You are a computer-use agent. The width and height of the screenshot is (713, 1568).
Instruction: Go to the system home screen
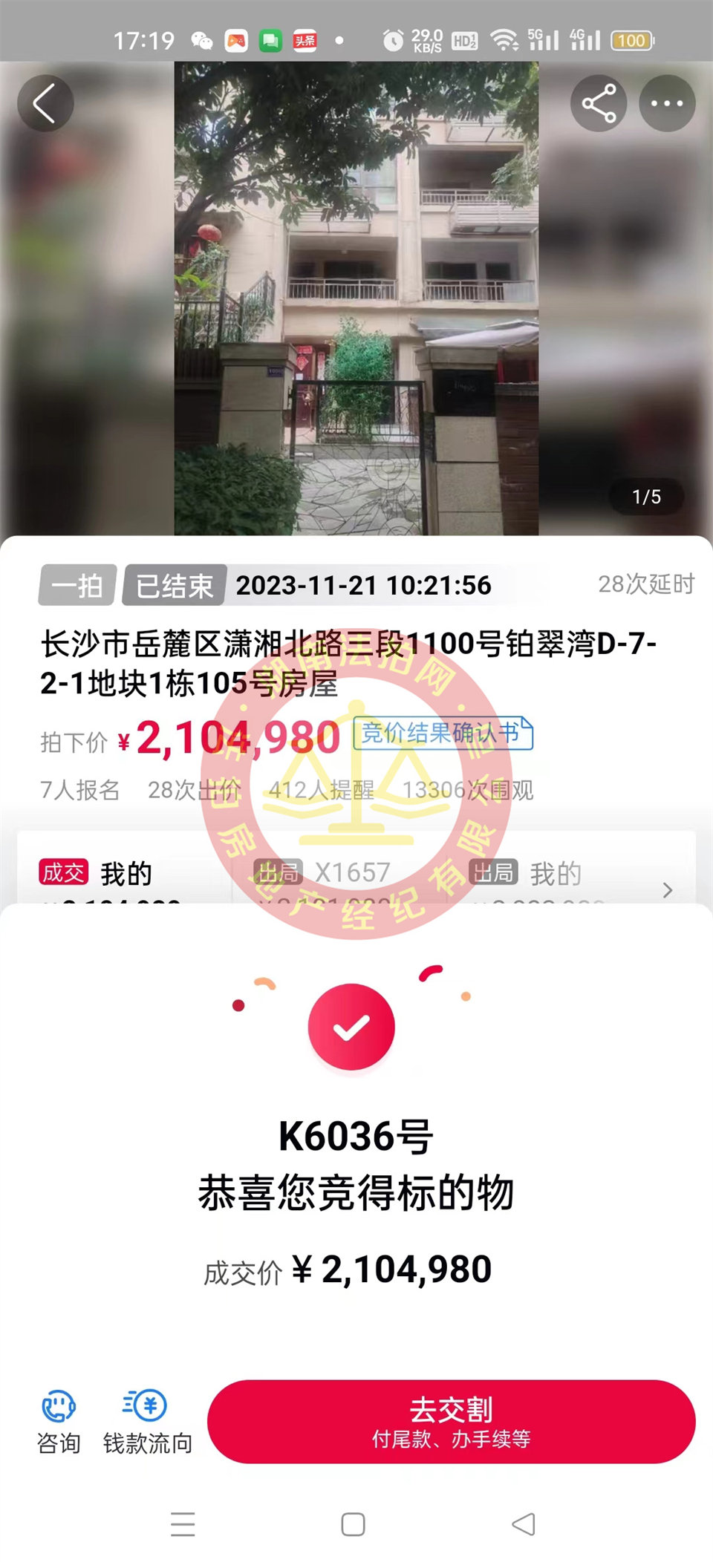tap(353, 1524)
